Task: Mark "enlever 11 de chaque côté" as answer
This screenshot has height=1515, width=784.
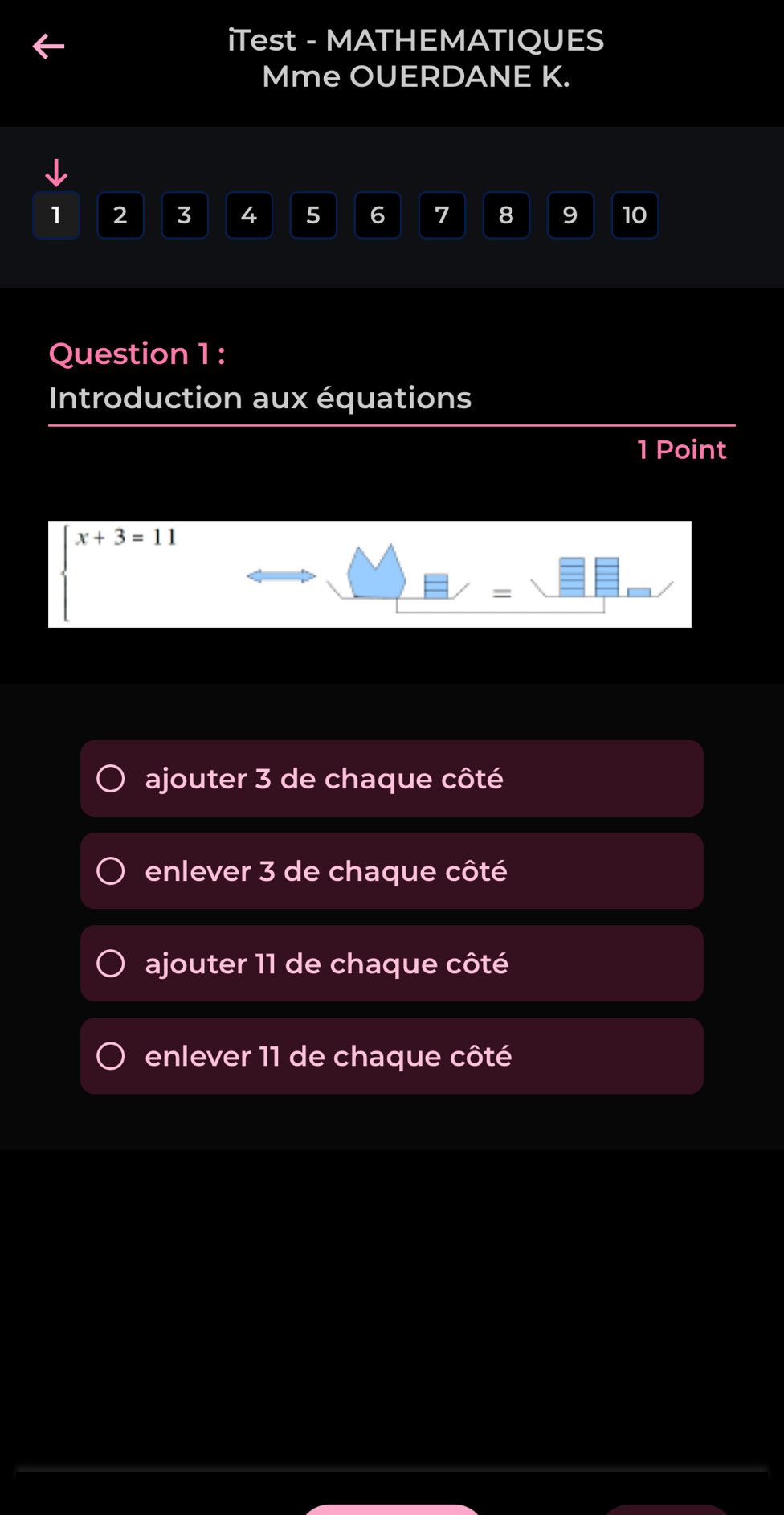Action: [391, 1056]
